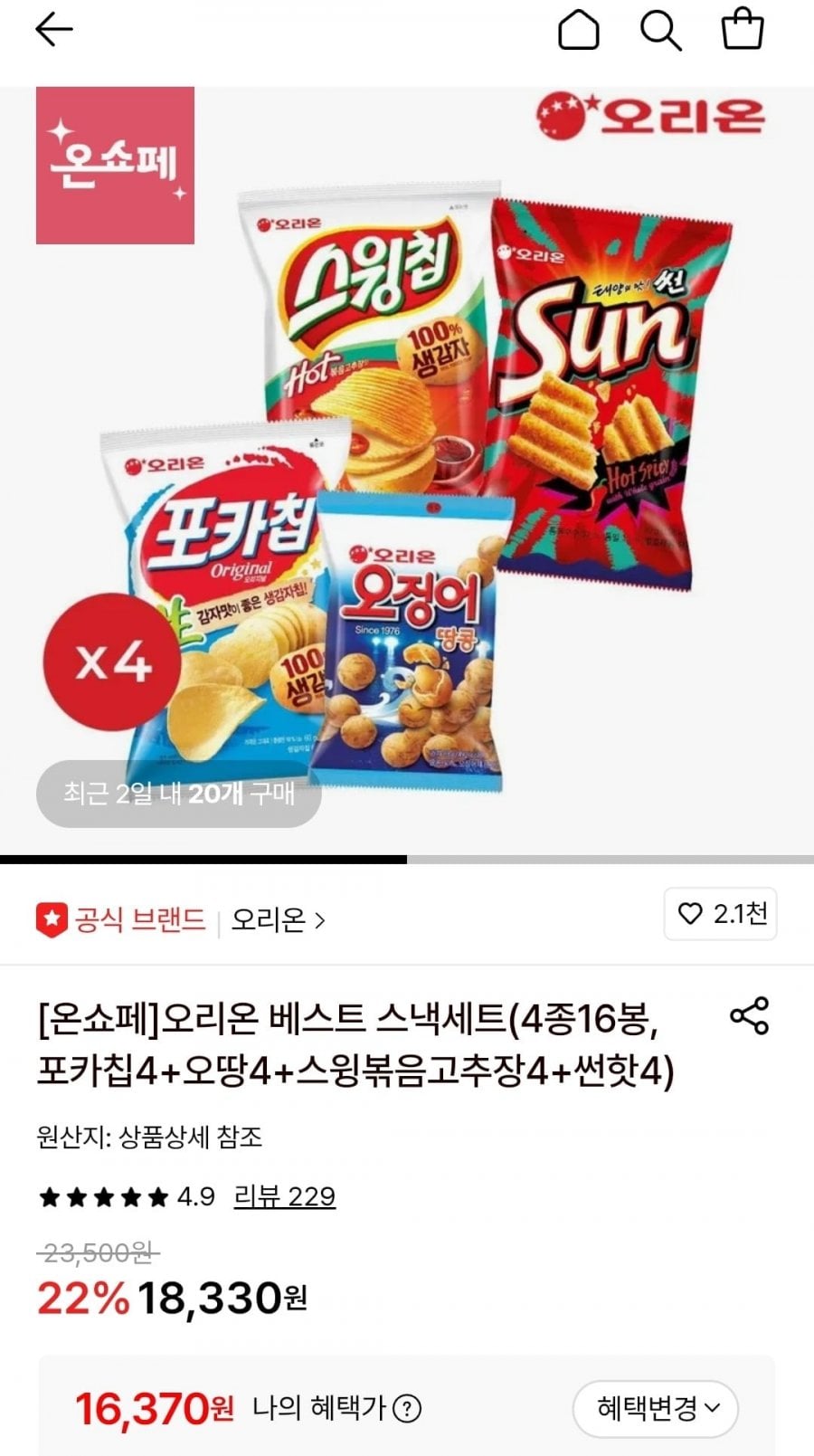Like this product with heart button
The width and height of the screenshot is (814, 1456).
coord(721,914)
